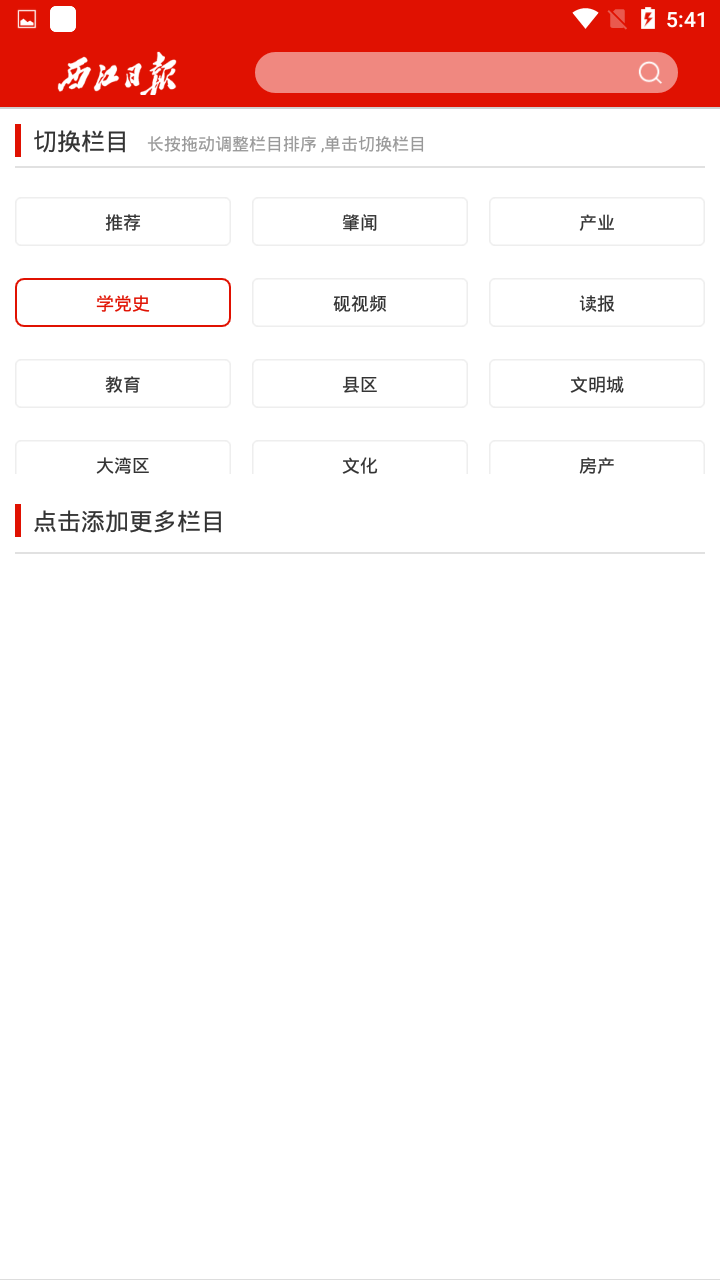Click the 西江日报 newspaper logo

[x=115, y=72]
